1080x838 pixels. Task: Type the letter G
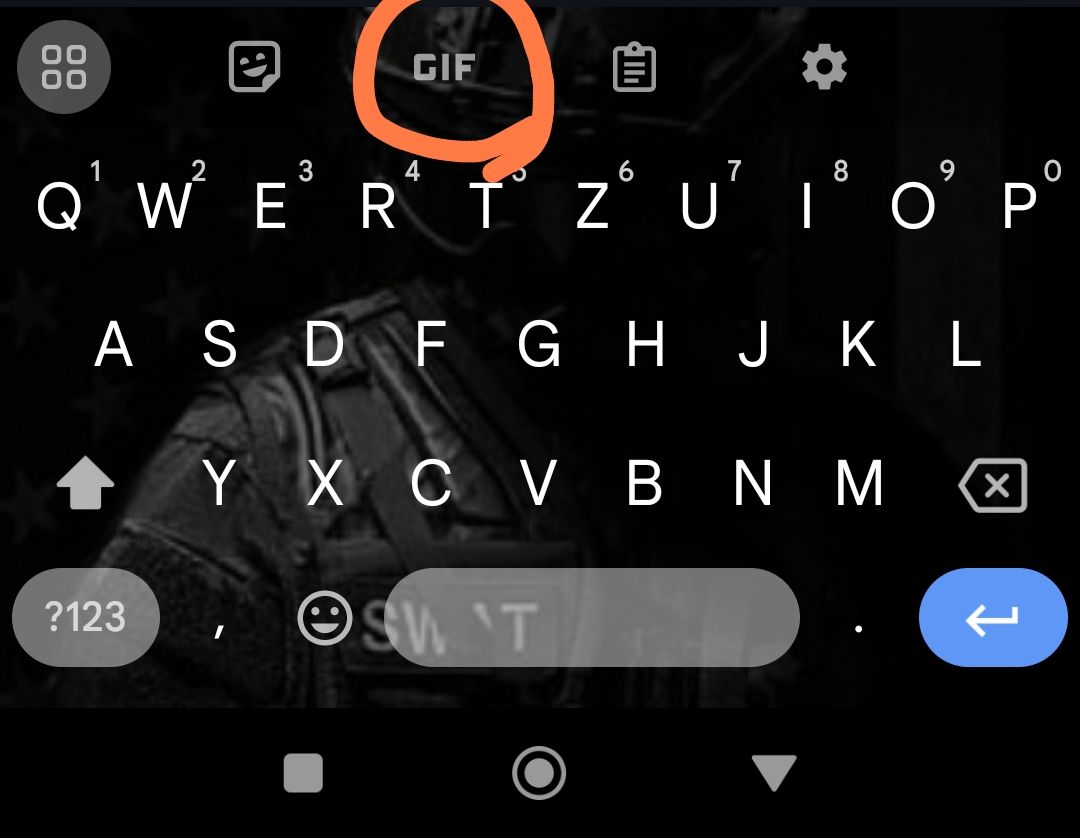pyautogui.click(x=539, y=346)
